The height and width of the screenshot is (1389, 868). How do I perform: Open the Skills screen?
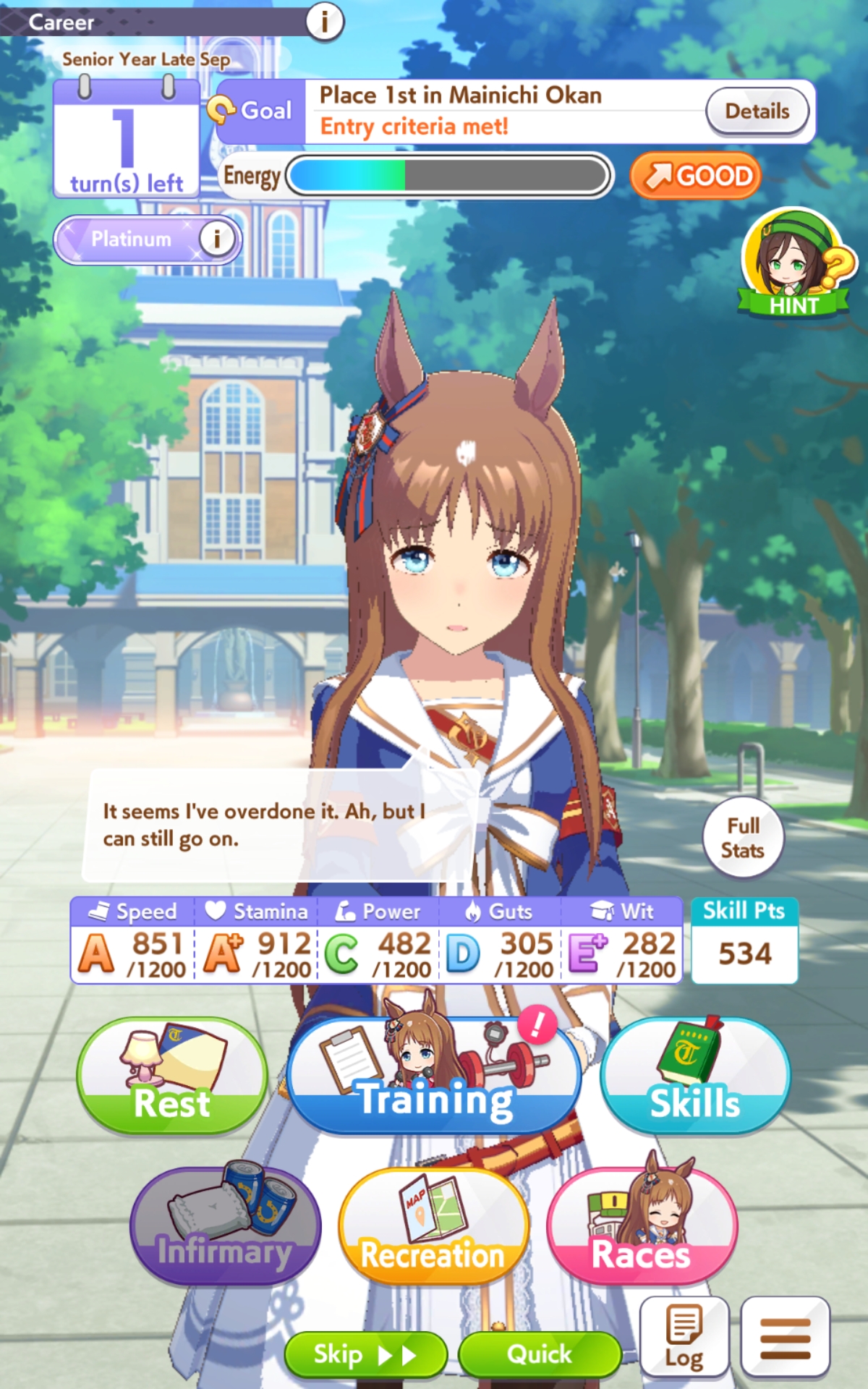694,1076
